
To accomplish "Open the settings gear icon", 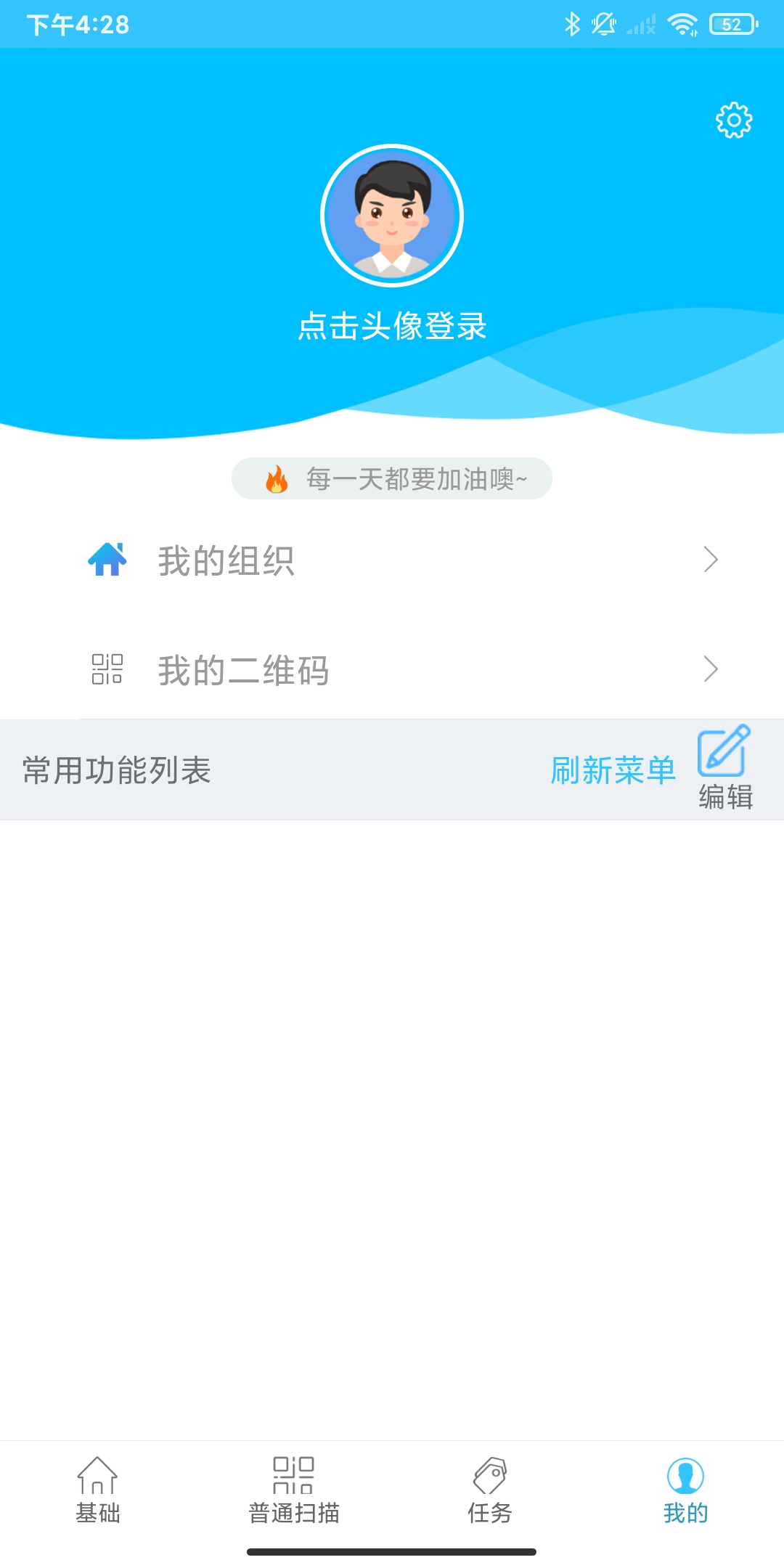I will 734,121.
